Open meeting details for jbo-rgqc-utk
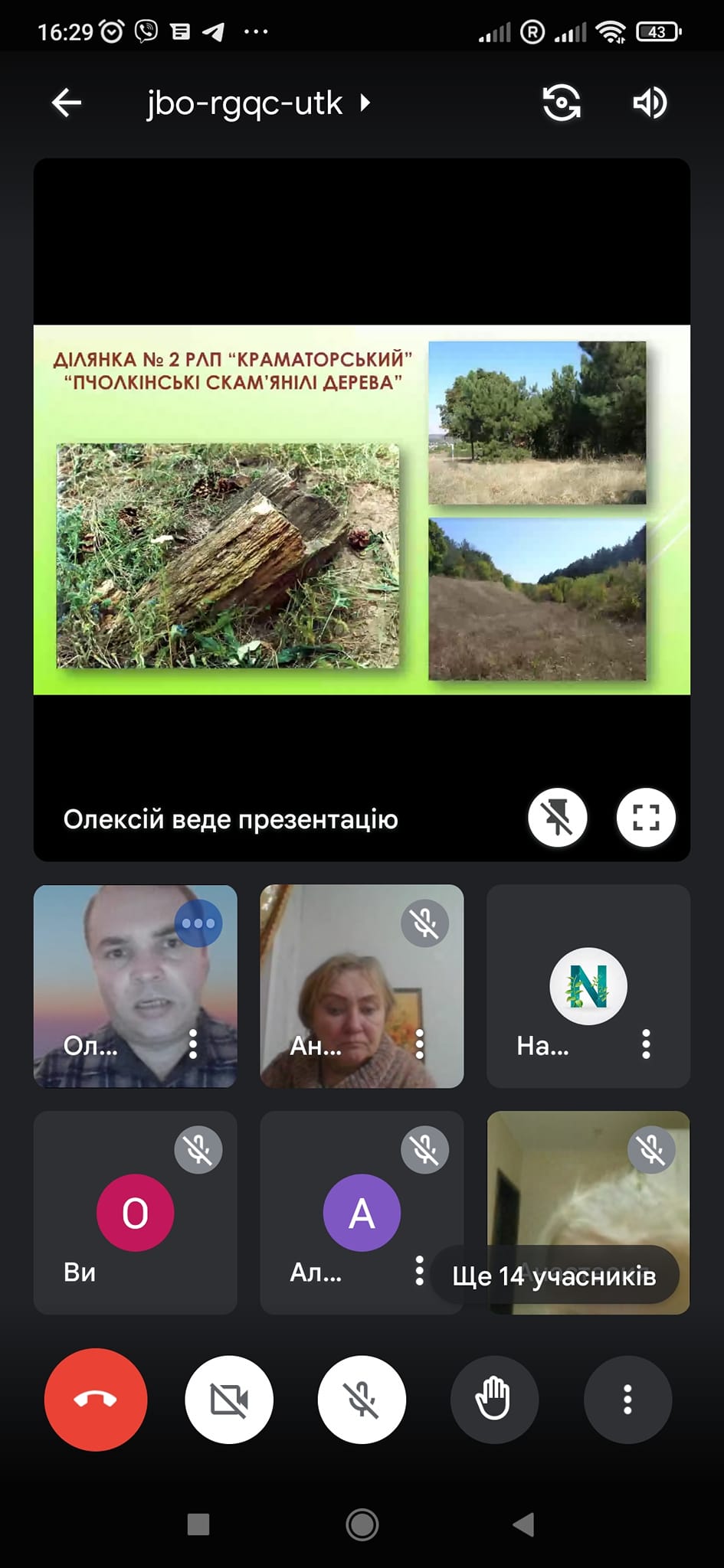Viewport: 724px width, 1568px height. click(x=258, y=103)
